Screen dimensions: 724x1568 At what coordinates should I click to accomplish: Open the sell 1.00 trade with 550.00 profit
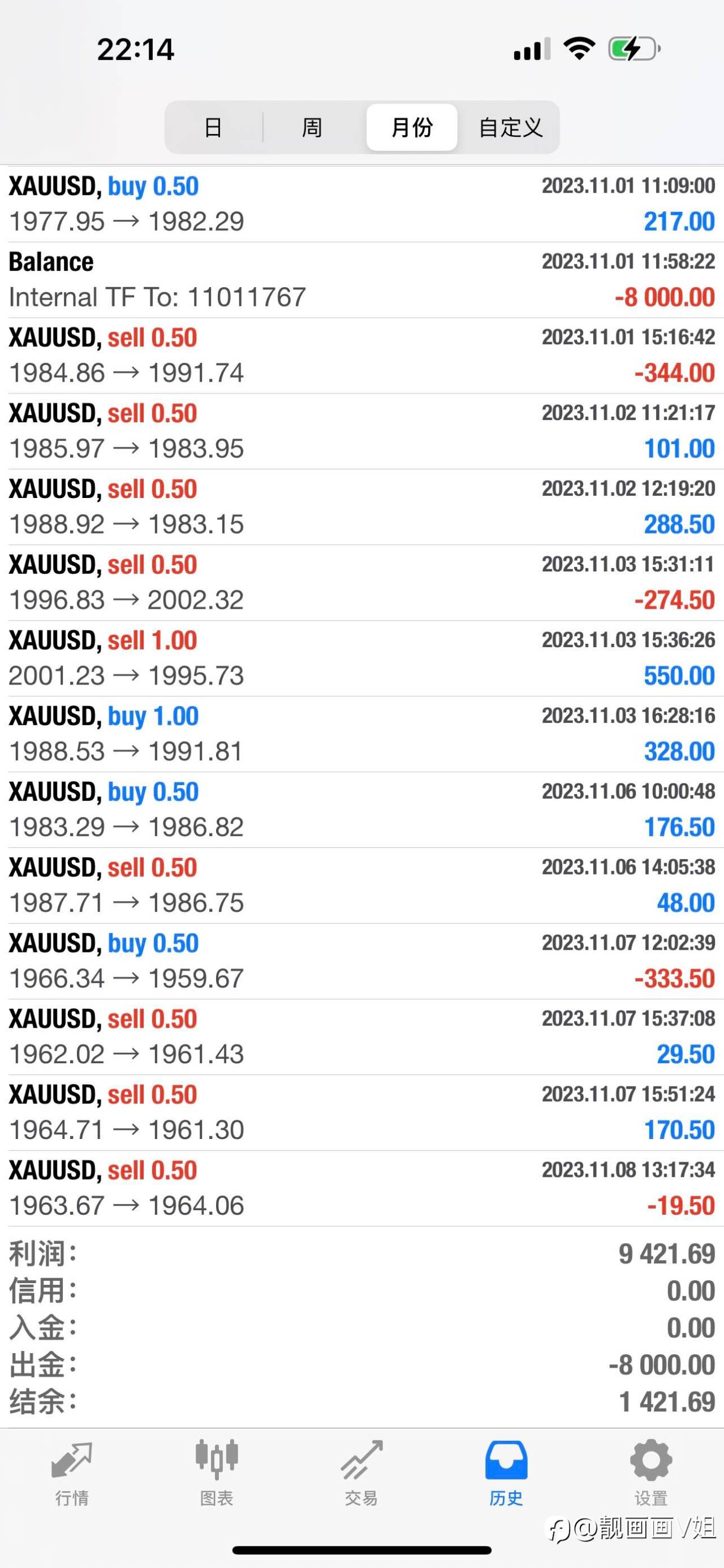point(361,658)
